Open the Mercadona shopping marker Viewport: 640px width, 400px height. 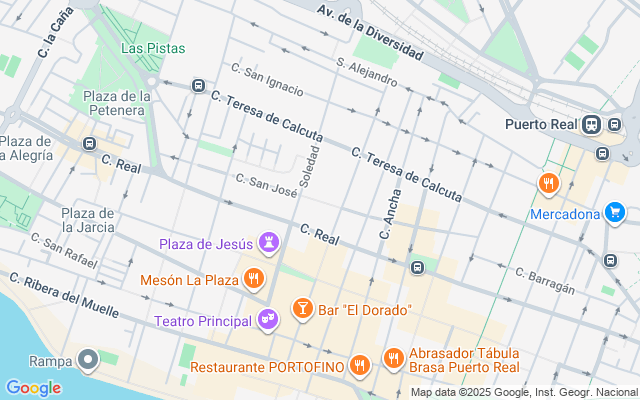(x=615, y=212)
